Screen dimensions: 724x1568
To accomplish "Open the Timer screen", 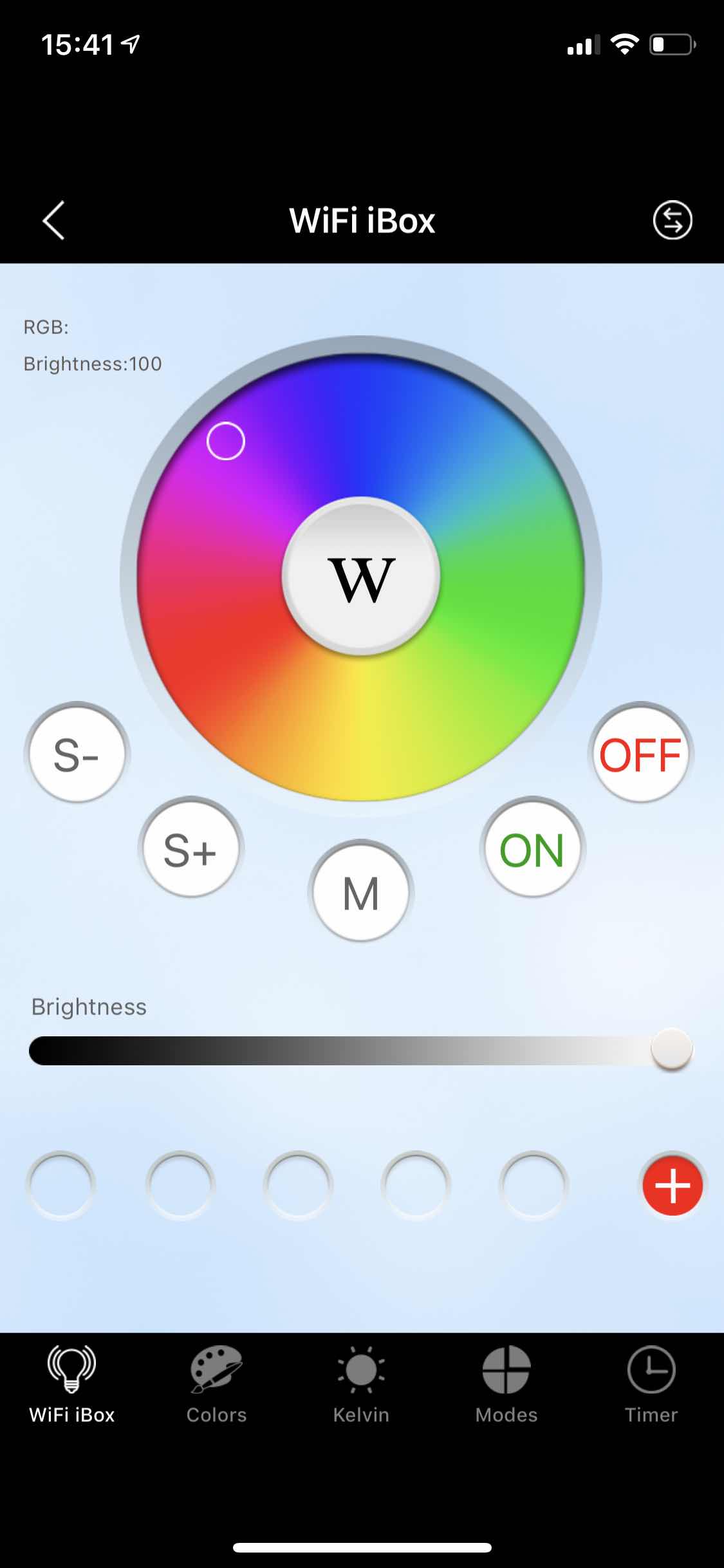I will point(652,1384).
